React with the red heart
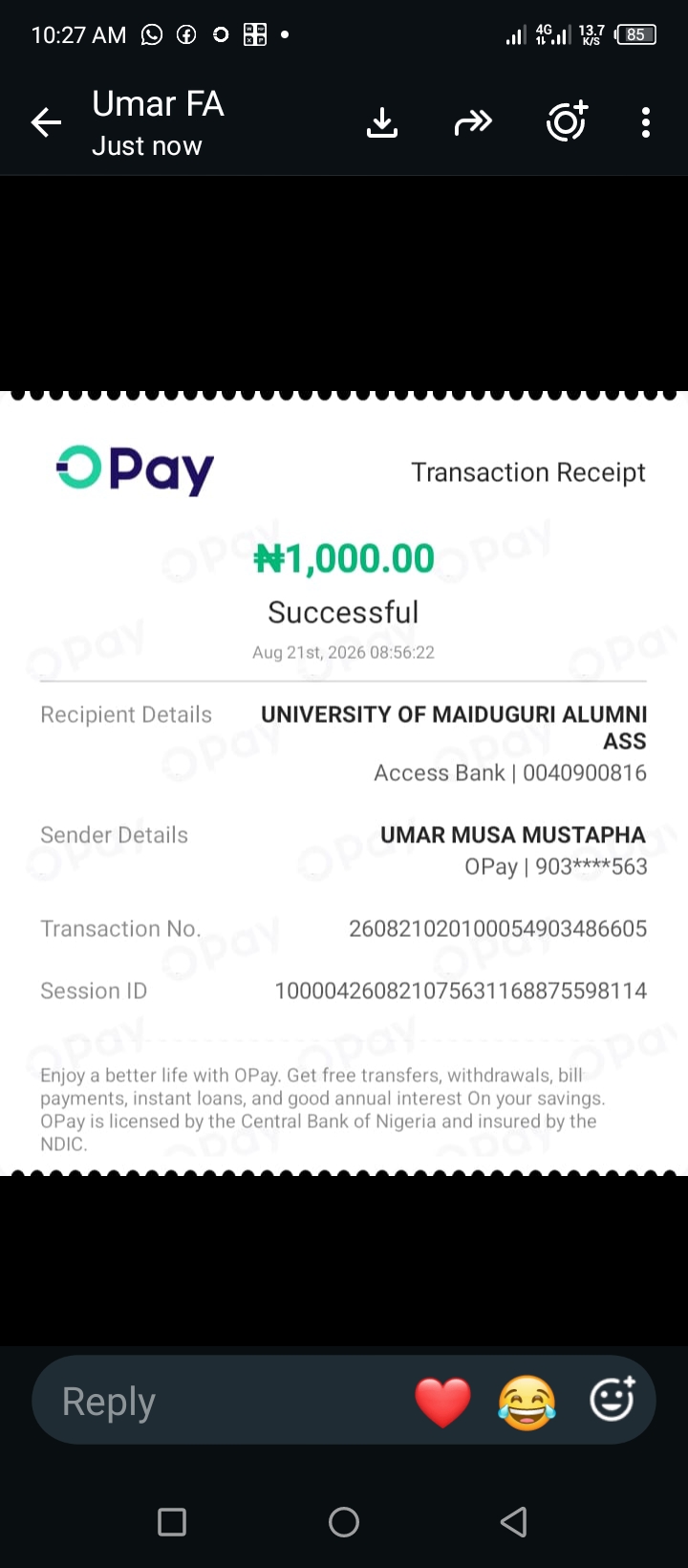 [x=443, y=1402]
